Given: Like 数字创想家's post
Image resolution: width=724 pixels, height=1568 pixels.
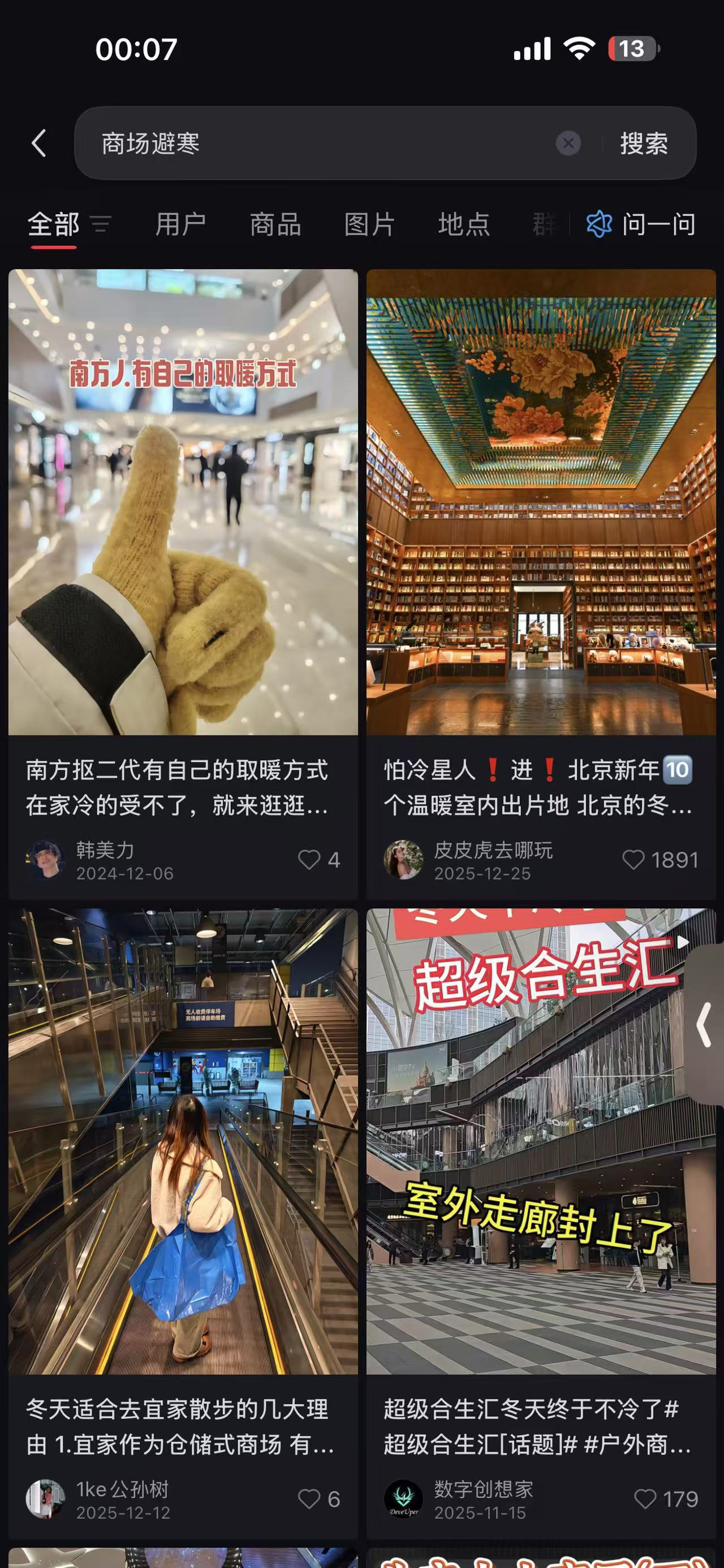Looking at the screenshot, I should point(645,1498).
